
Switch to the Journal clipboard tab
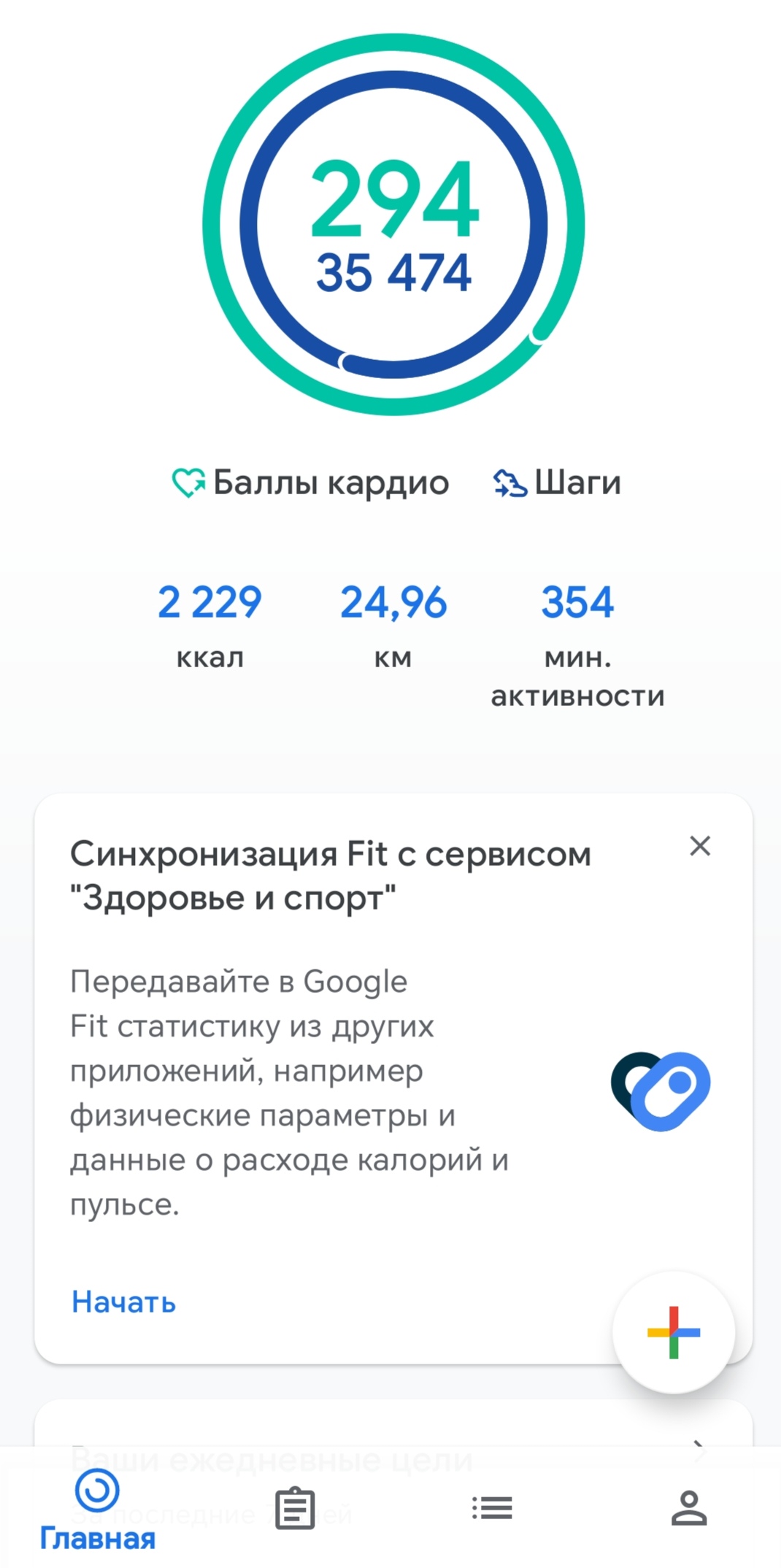point(295,1508)
